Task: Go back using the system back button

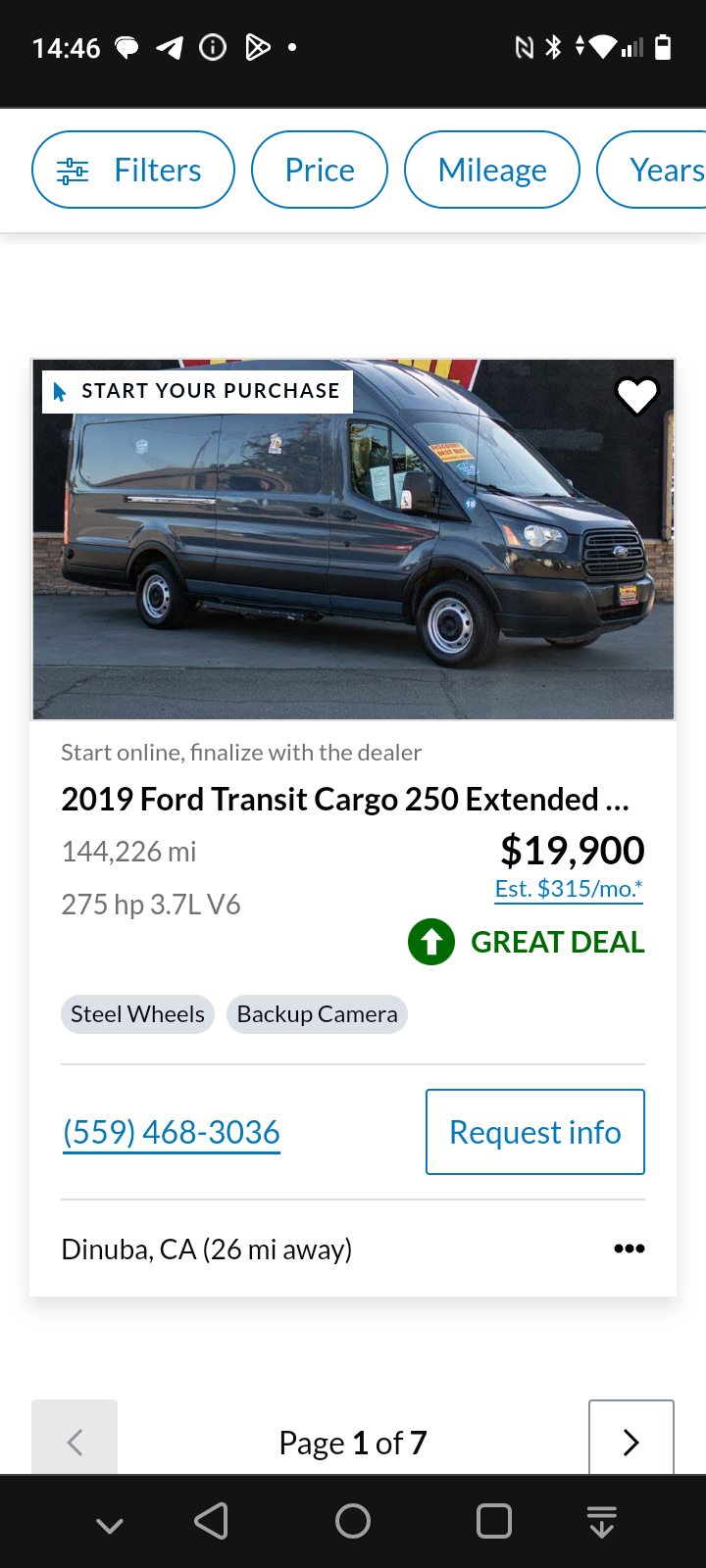Action: pyautogui.click(x=211, y=1521)
